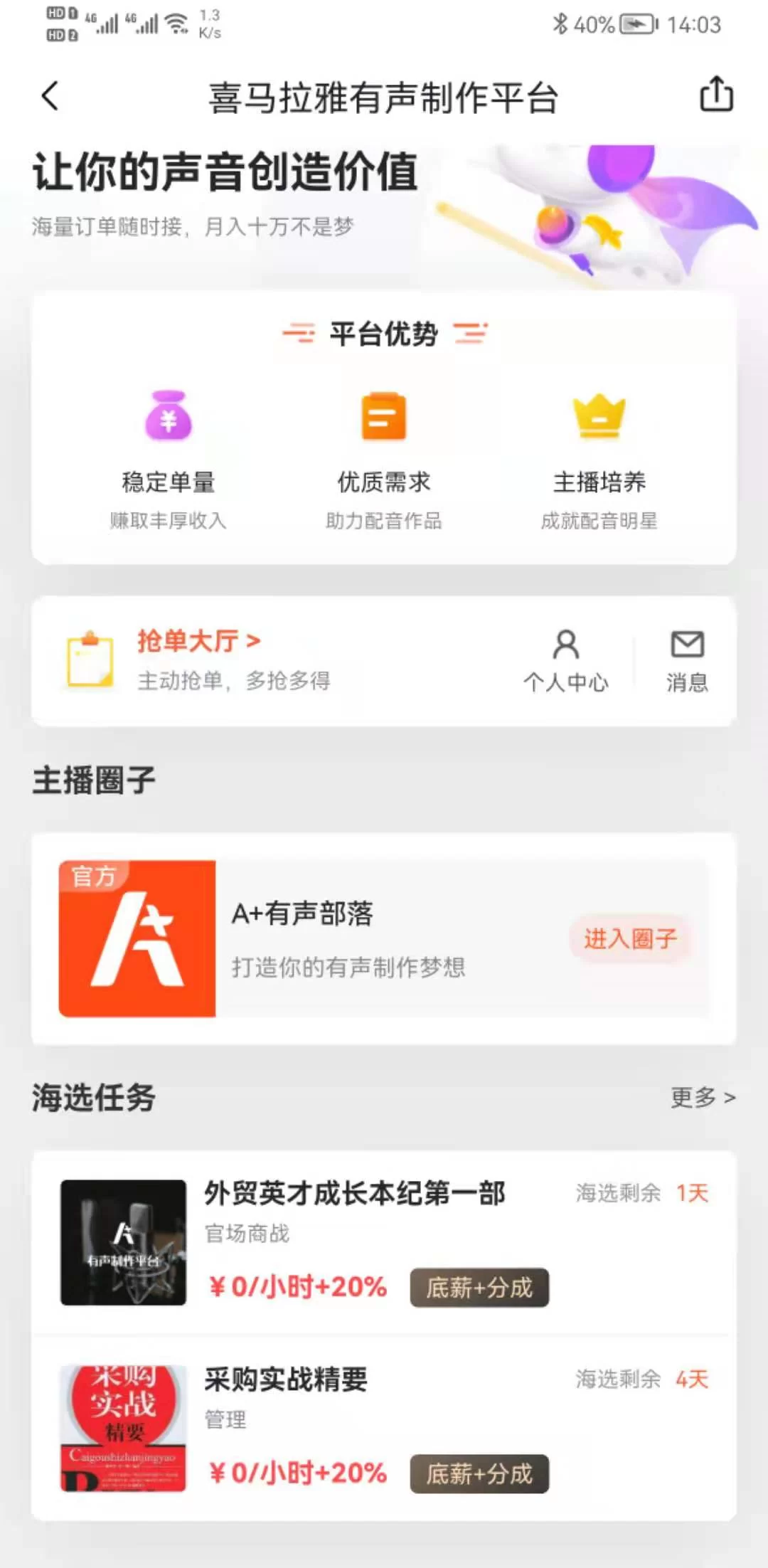Share this page via the share icon
Screen dimensions: 768x1568
(715, 95)
